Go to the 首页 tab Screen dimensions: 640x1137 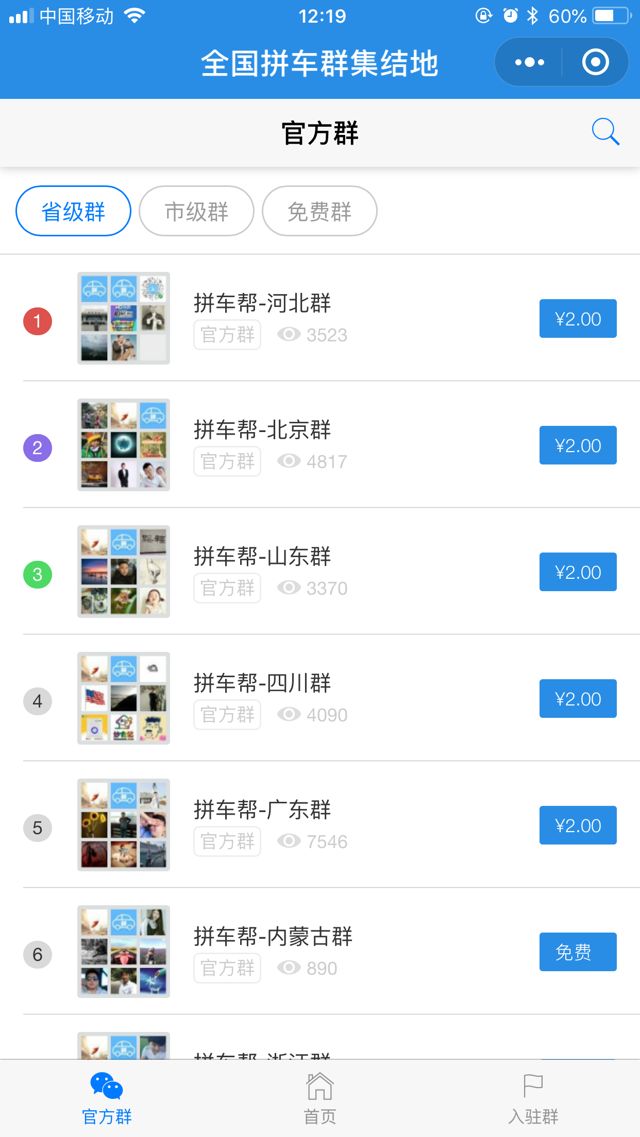tap(319, 1098)
